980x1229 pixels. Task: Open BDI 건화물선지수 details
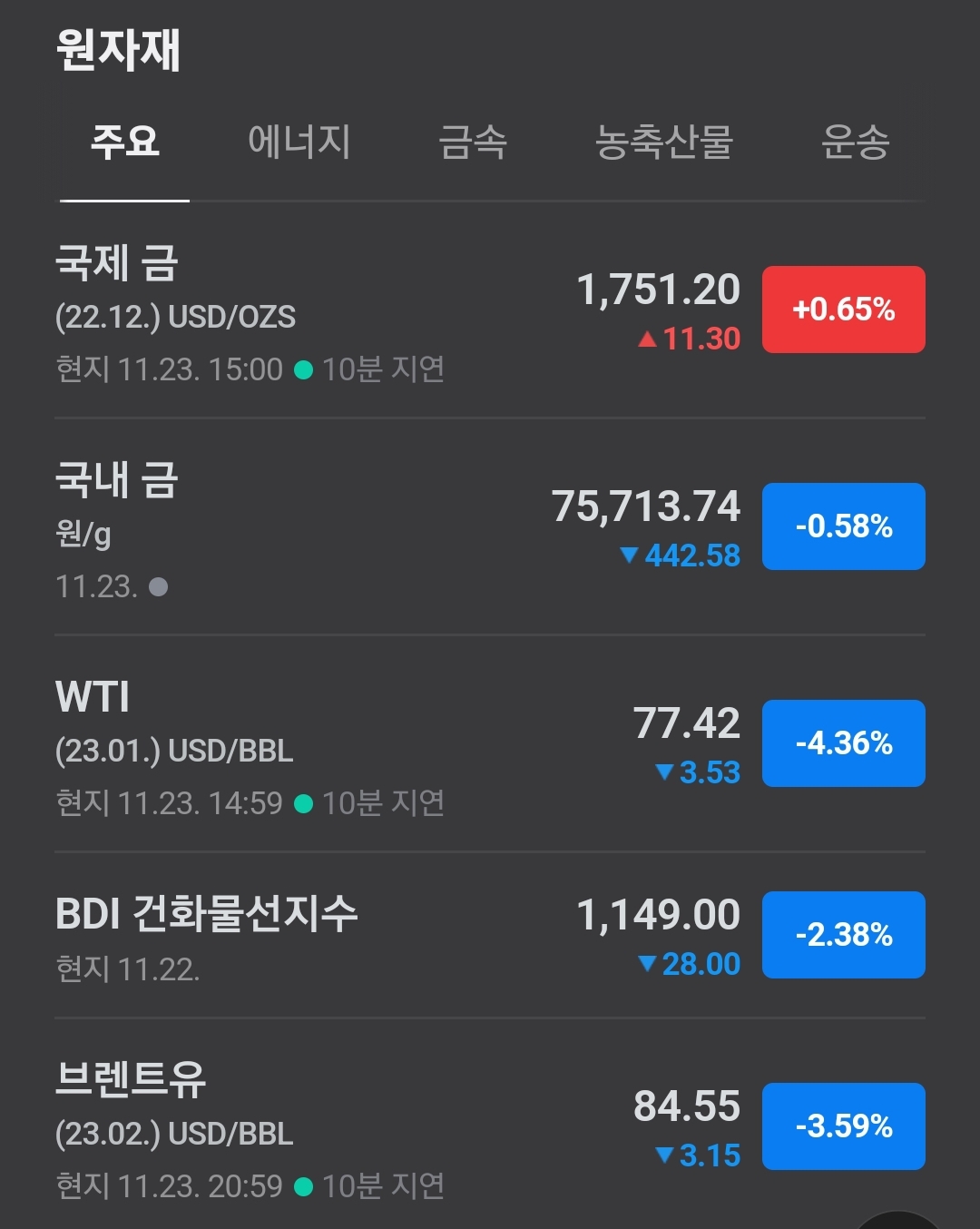490,936
